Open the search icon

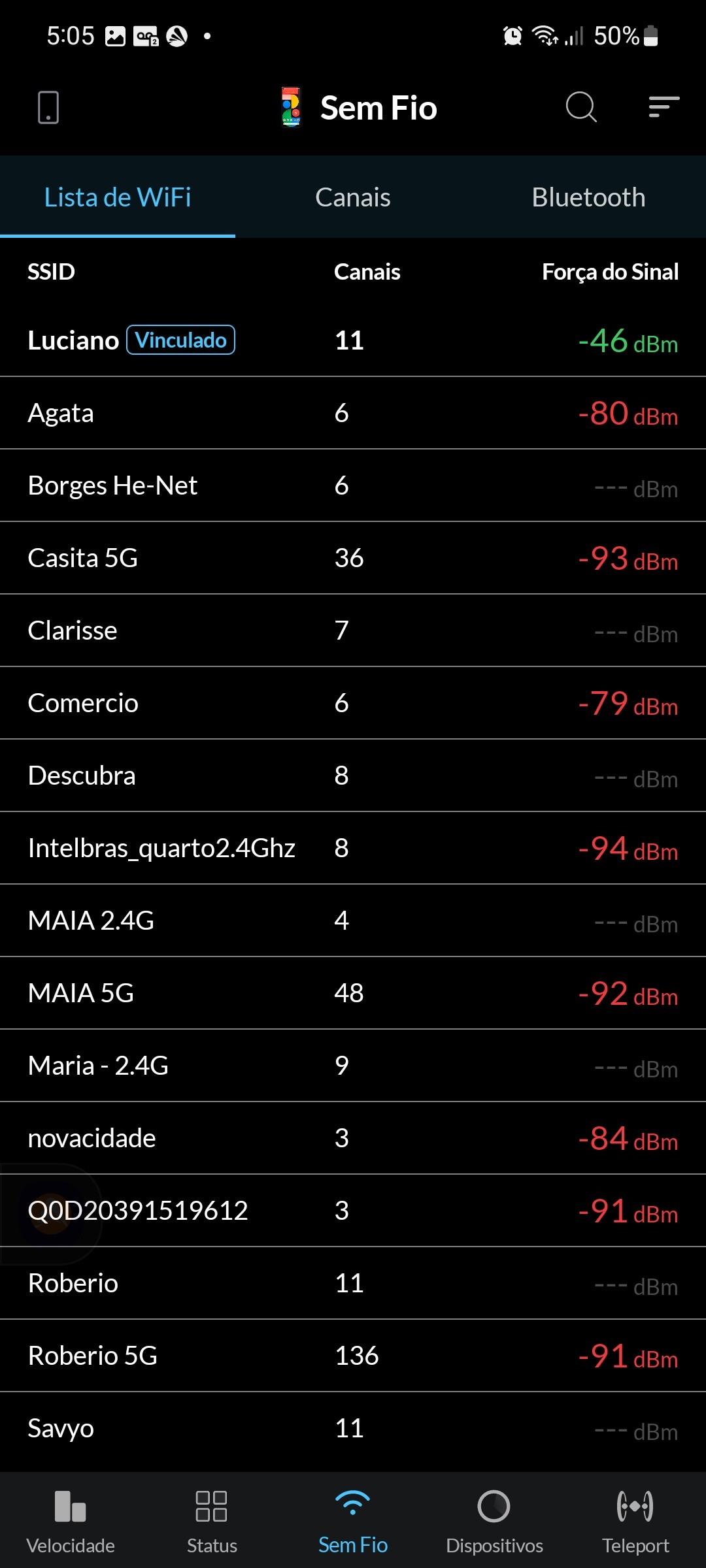click(x=580, y=107)
